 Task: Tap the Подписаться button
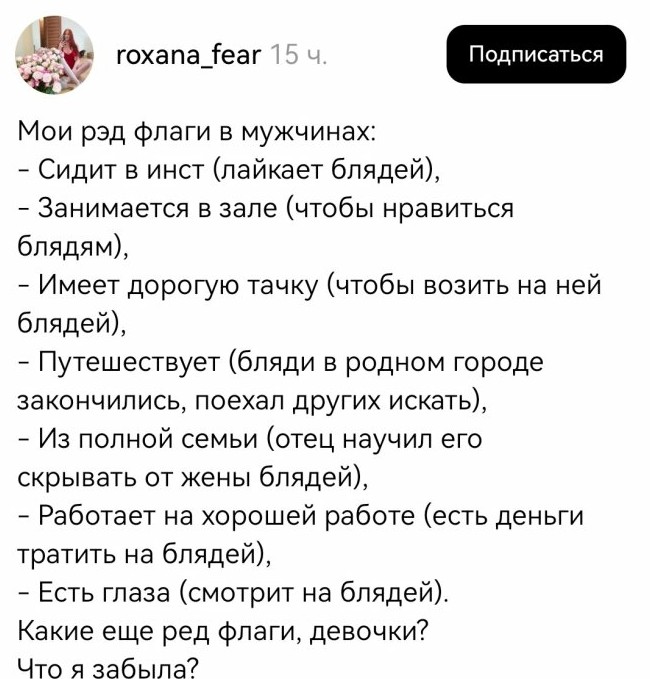(x=536, y=54)
